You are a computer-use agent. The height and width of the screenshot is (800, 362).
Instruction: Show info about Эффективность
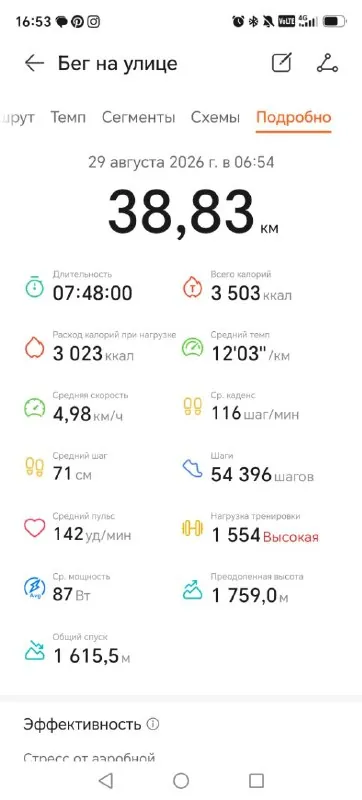(x=153, y=724)
